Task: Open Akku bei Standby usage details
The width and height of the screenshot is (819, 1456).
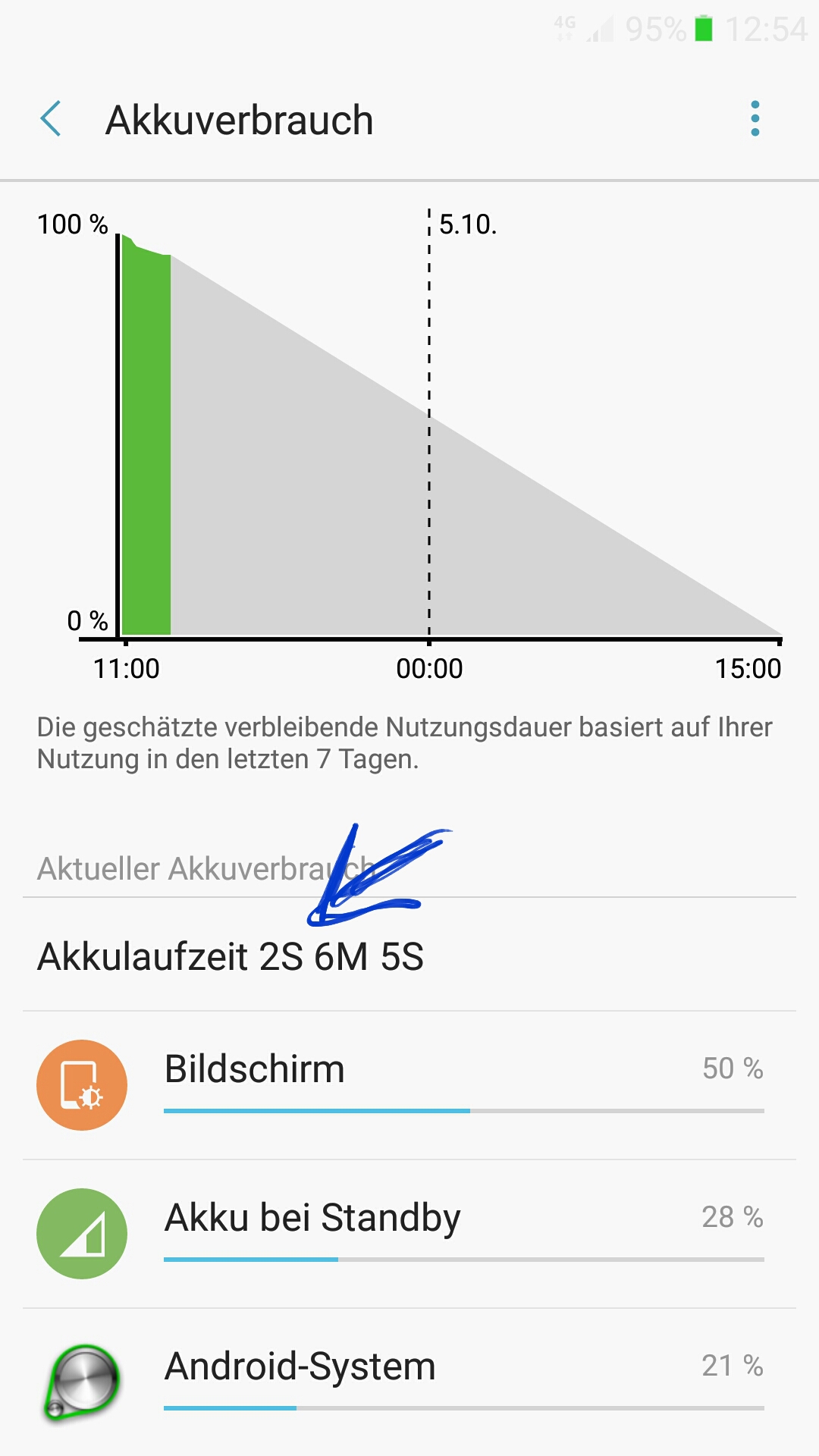Action: pyautogui.click(x=409, y=1234)
